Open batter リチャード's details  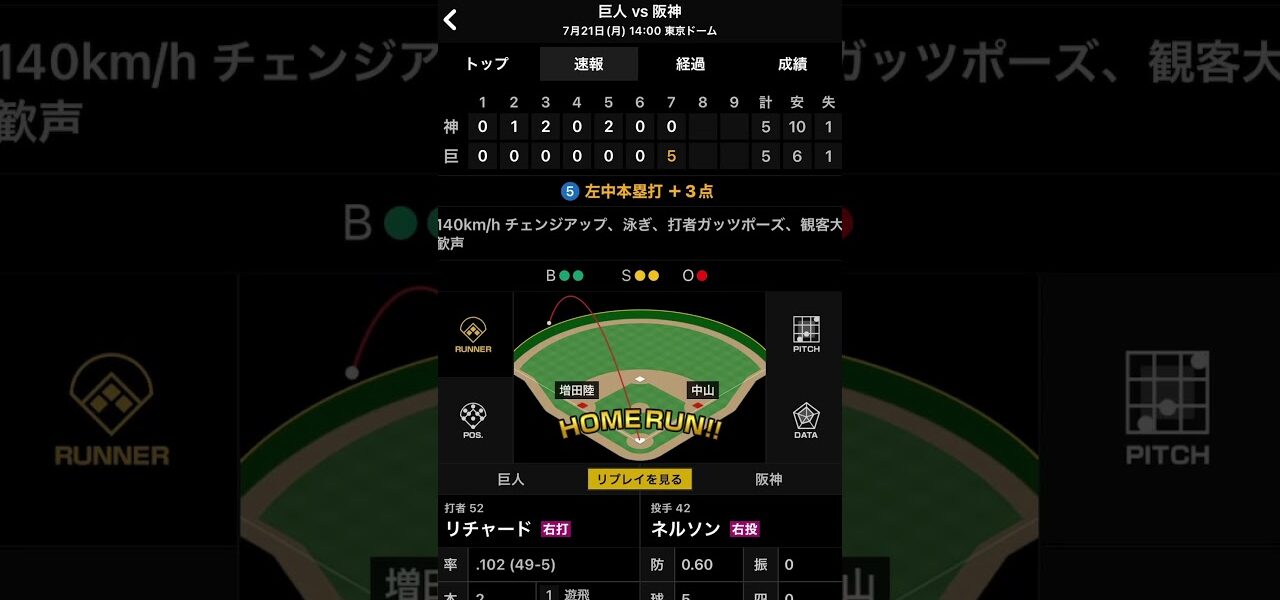click(x=489, y=529)
